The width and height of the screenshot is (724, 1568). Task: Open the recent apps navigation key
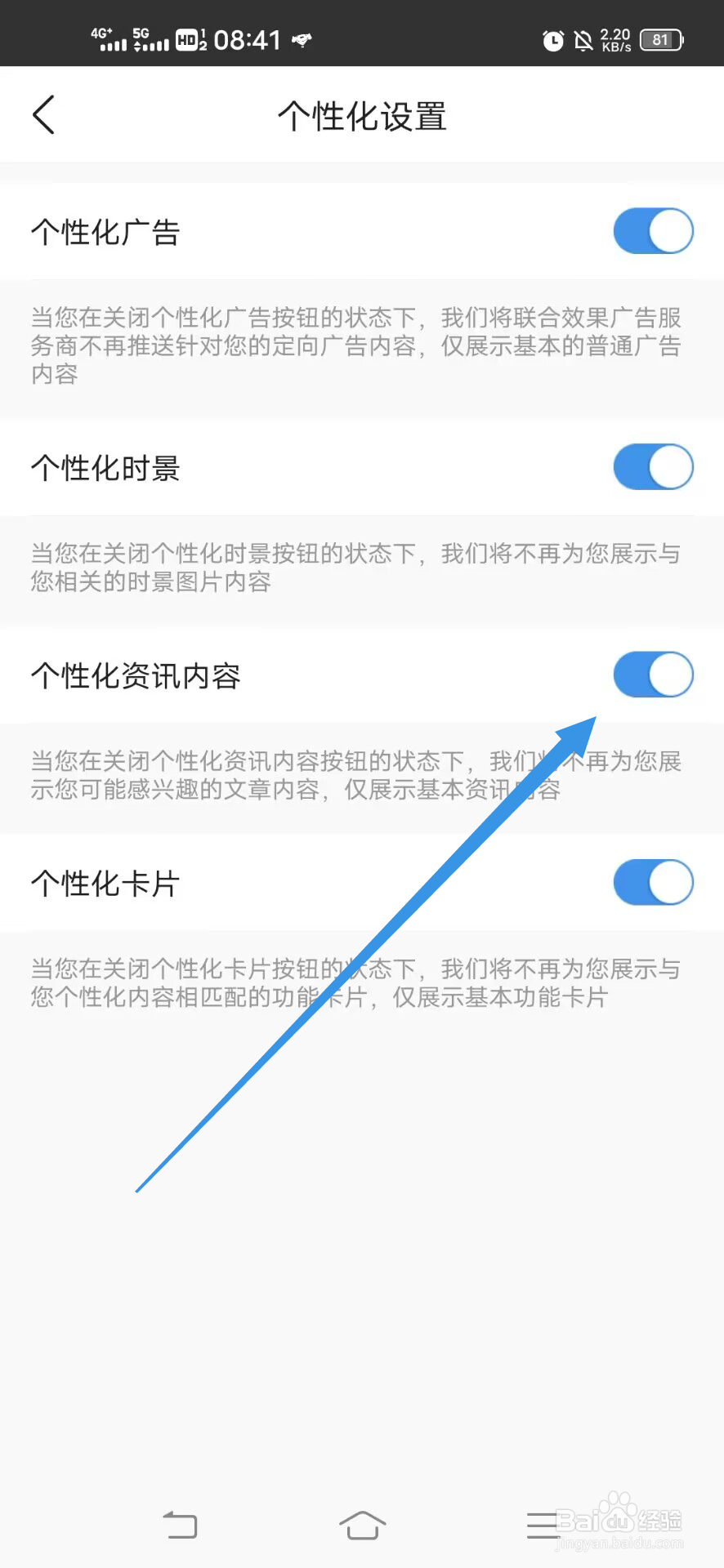(542, 1526)
